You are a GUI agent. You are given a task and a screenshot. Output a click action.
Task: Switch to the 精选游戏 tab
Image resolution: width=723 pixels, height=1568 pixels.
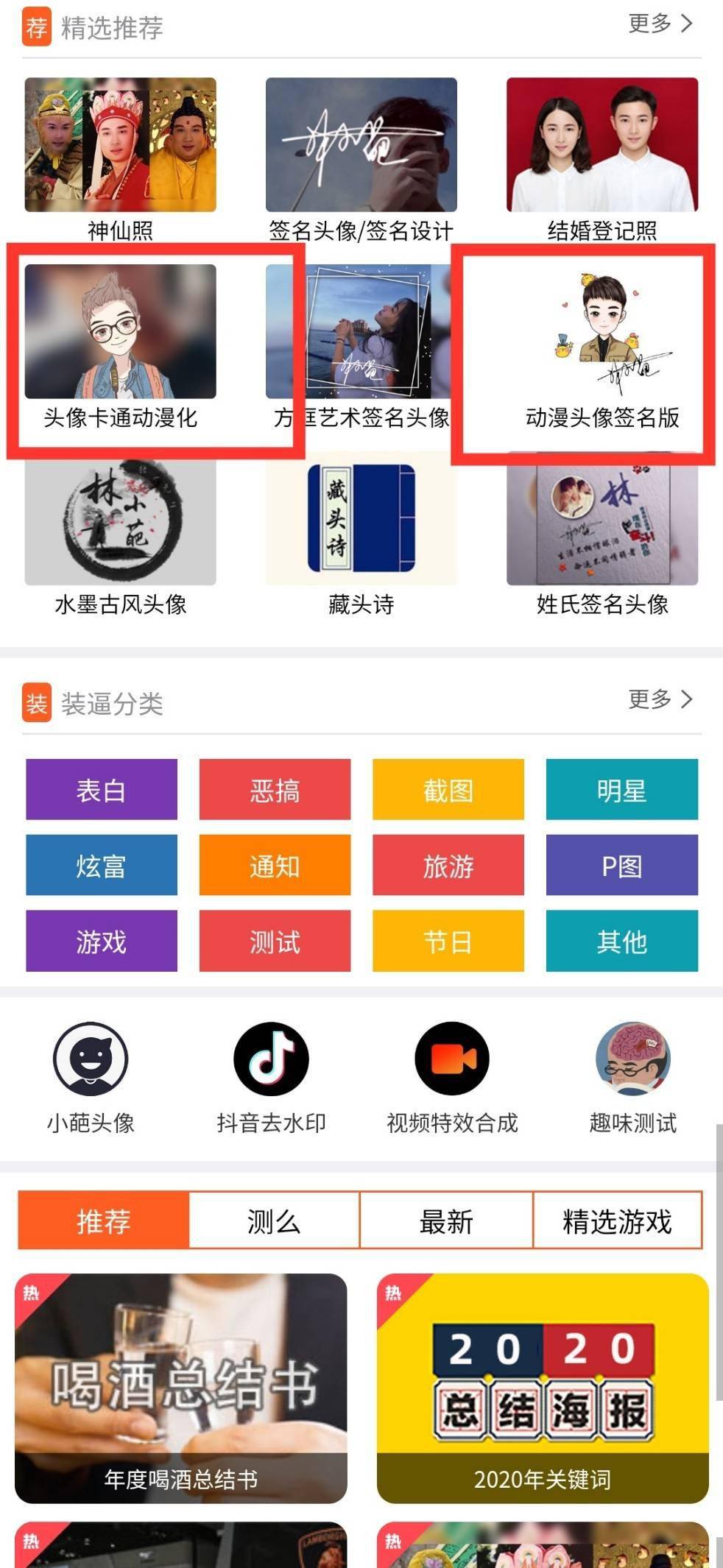coord(618,1221)
